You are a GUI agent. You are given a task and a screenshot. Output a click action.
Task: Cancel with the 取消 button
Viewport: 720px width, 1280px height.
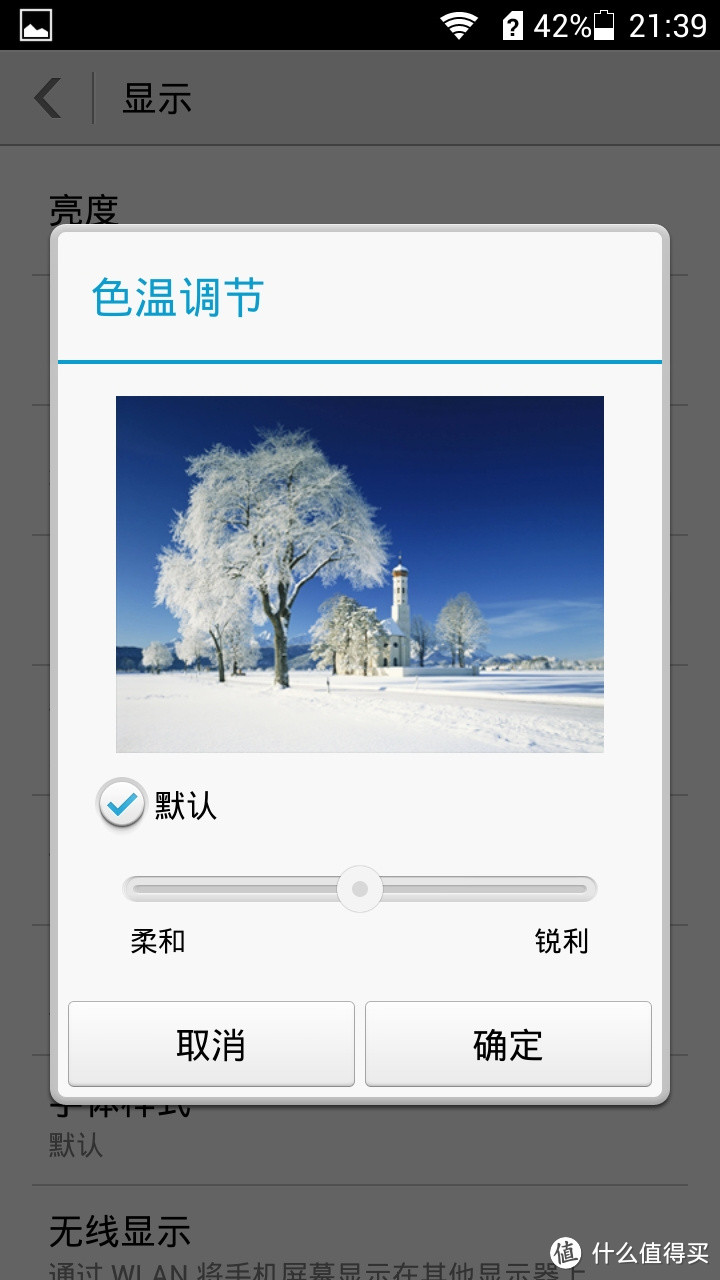(211, 1044)
